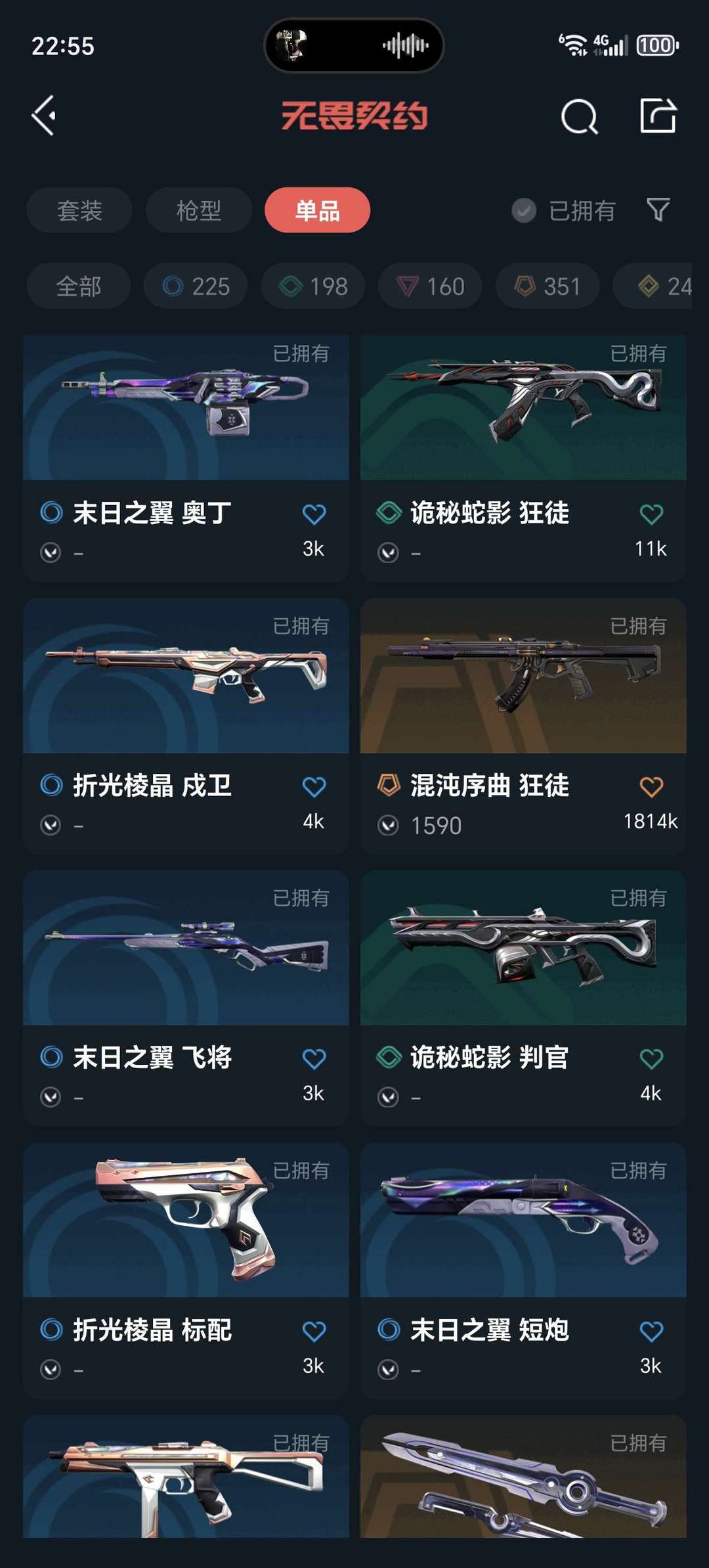The width and height of the screenshot is (709, 1568).
Task: Select the orange pentagon filter showing 351
Action: 547,286
